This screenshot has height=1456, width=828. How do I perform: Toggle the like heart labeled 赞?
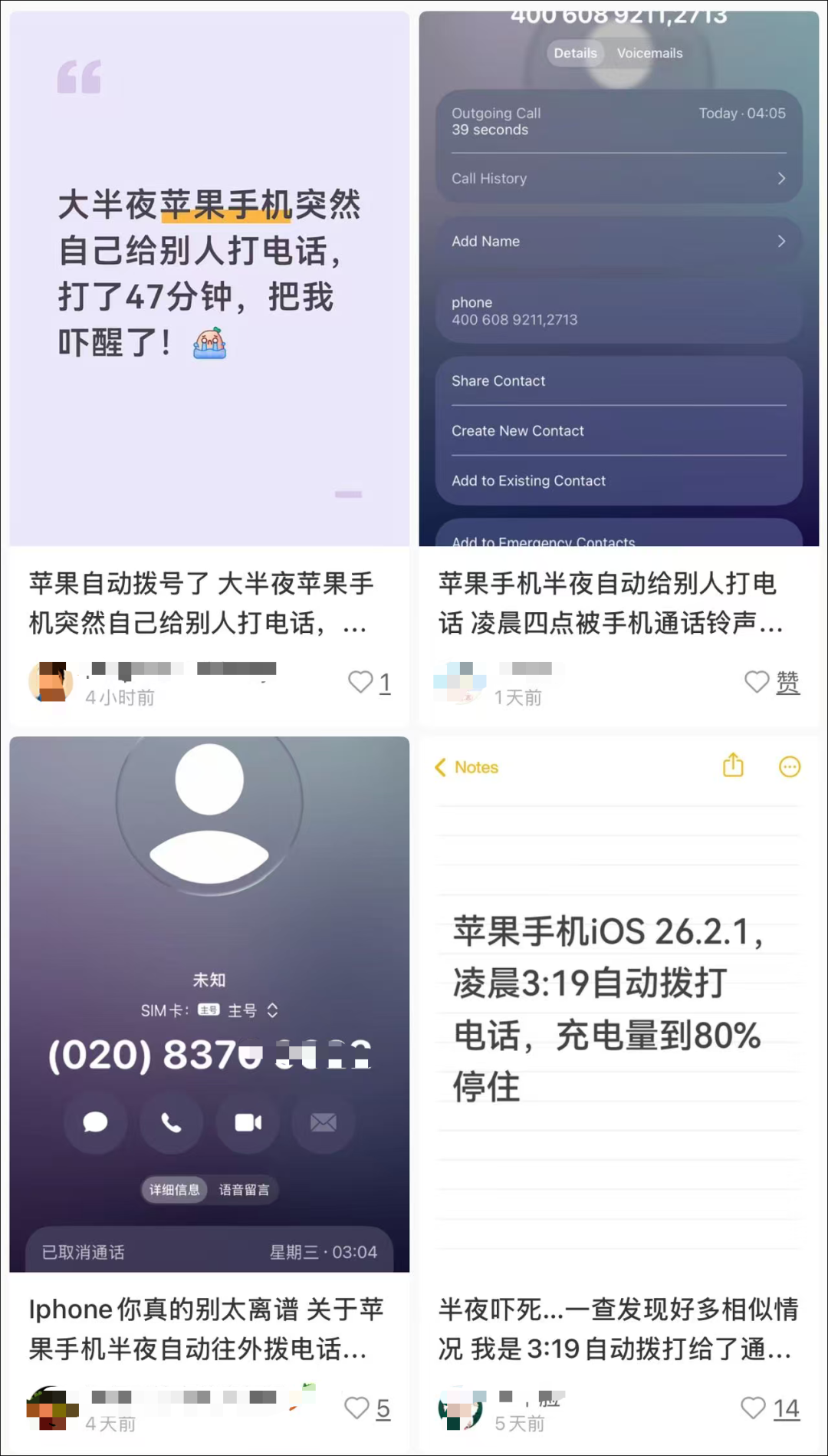(x=757, y=681)
